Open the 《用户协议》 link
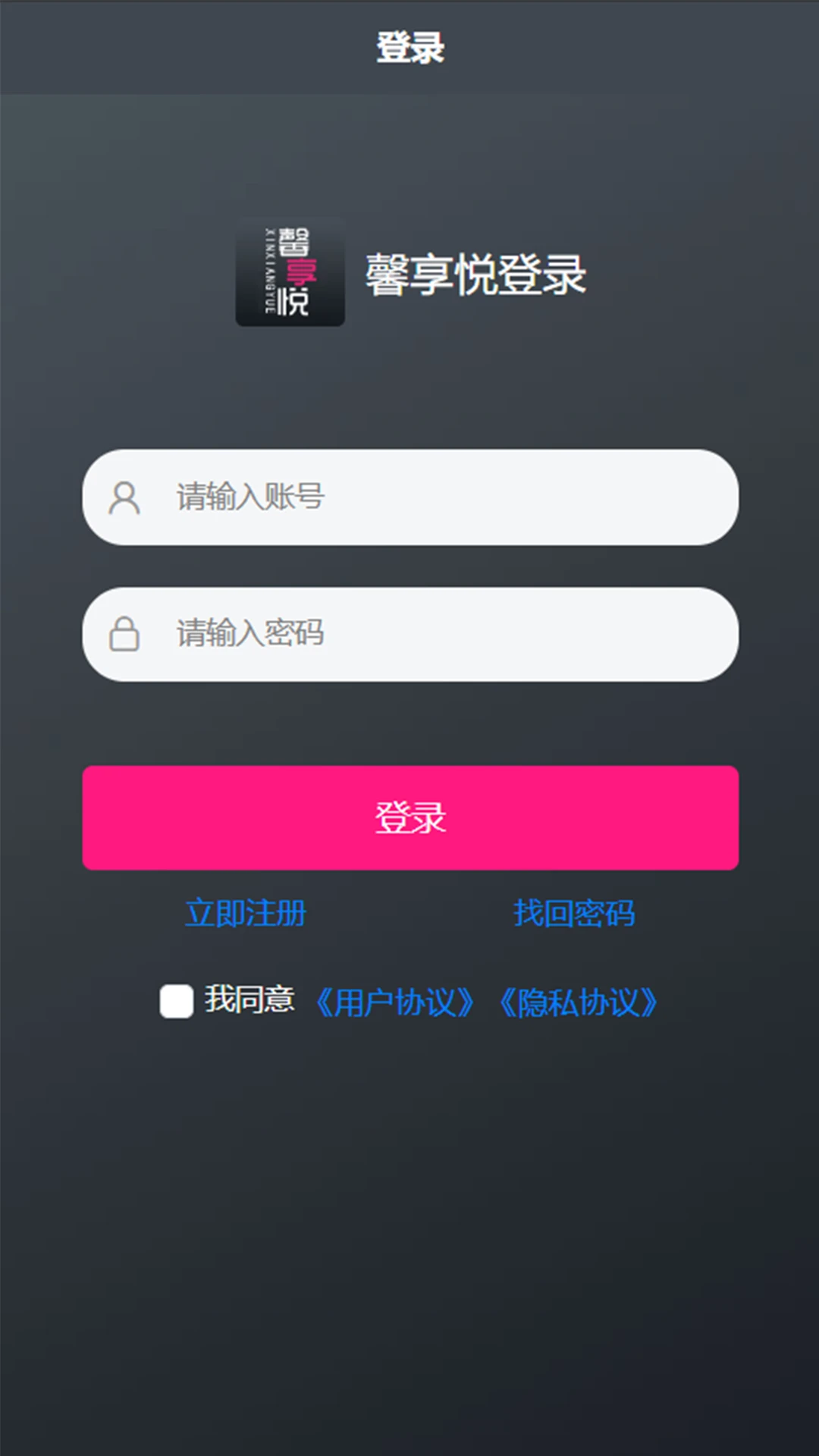 394,1003
